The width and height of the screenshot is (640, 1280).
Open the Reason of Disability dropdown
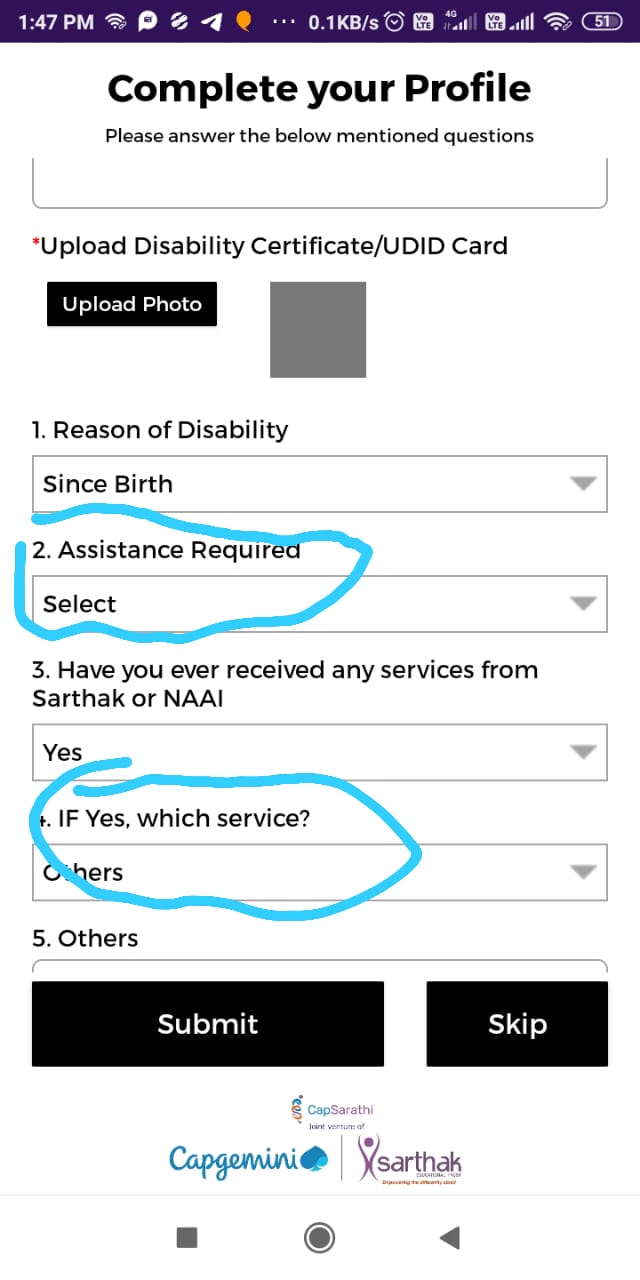[x=320, y=484]
